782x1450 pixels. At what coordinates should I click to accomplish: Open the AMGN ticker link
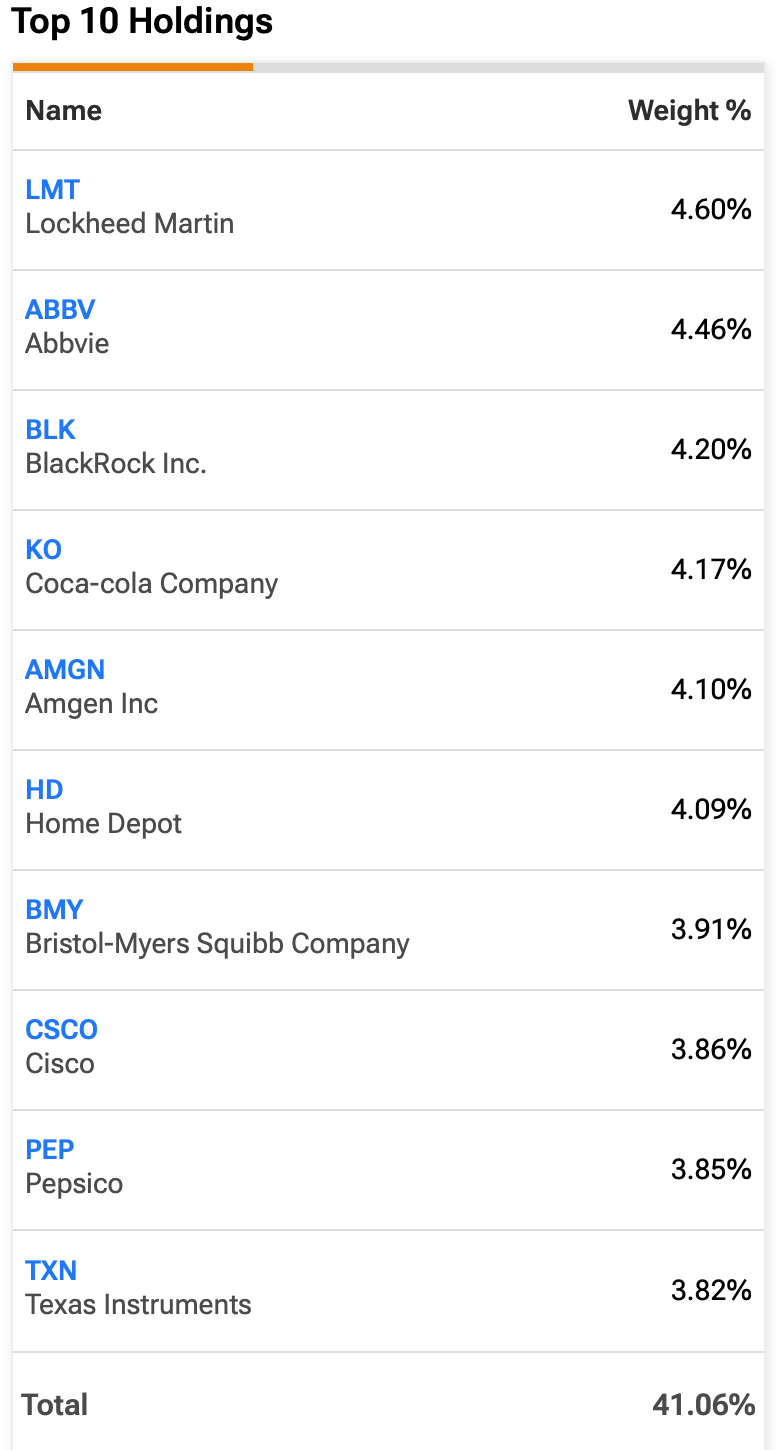pos(65,669)
